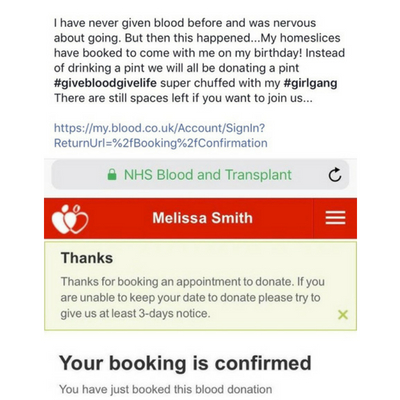Open the my.blood.co.uk sign-in link

[160, 136]
